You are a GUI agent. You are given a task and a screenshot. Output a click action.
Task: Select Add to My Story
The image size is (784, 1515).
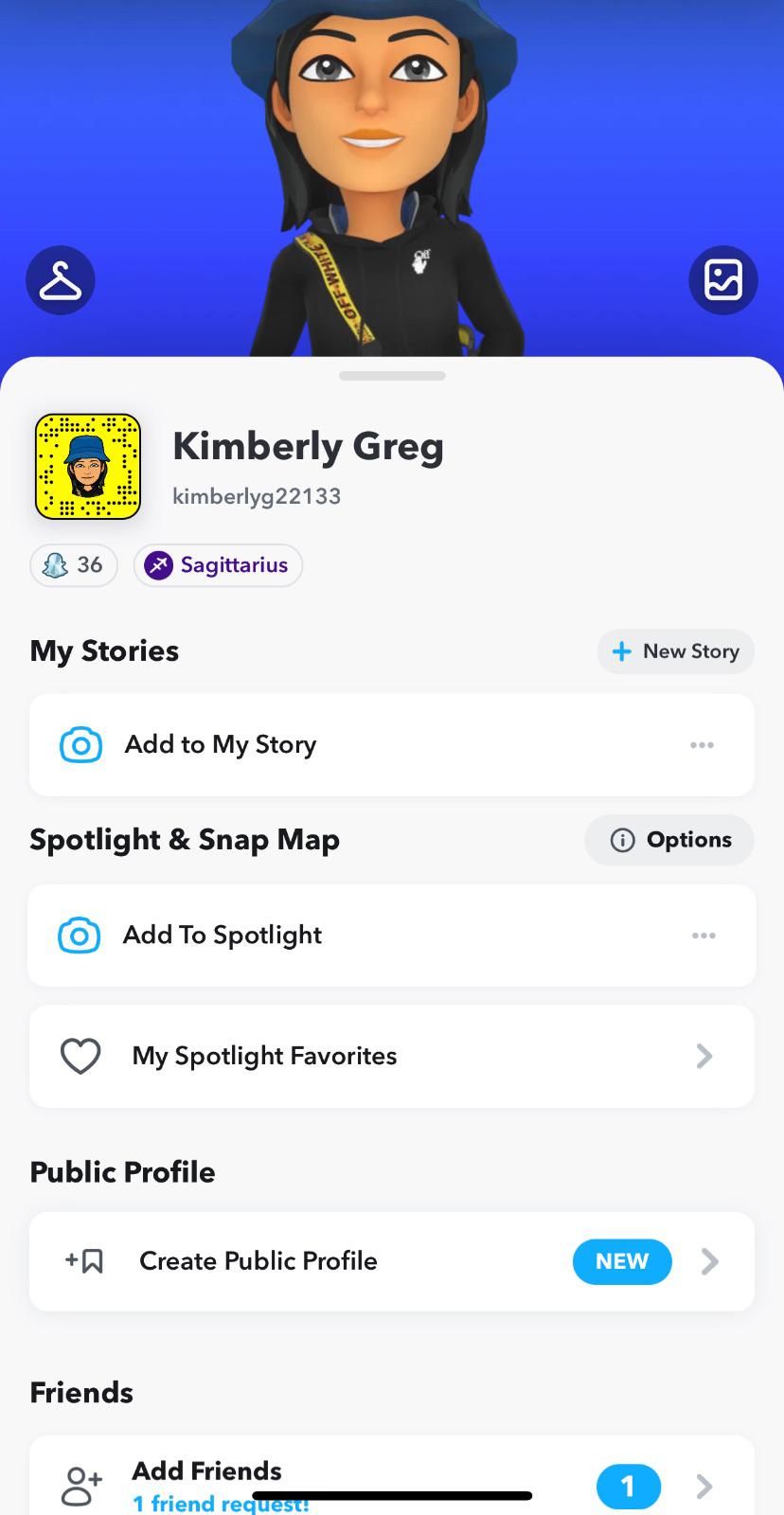pos(221,745)
